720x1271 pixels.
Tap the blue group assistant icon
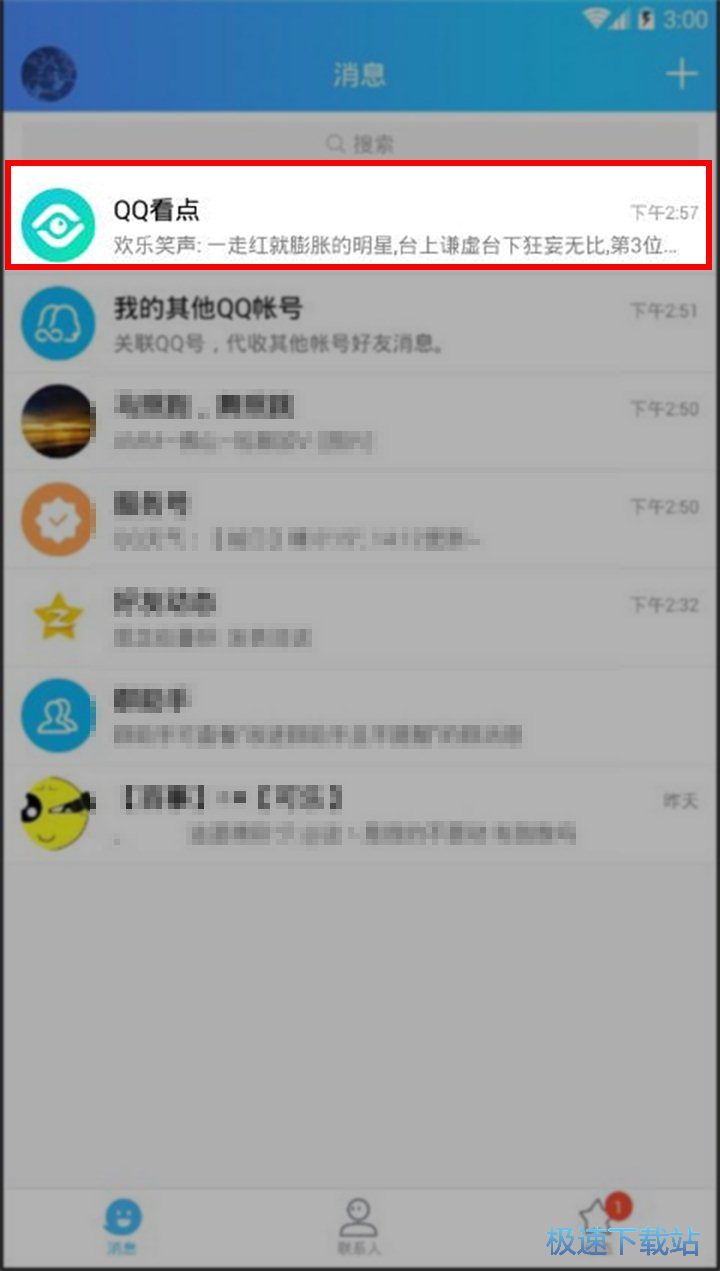(57, 712)
